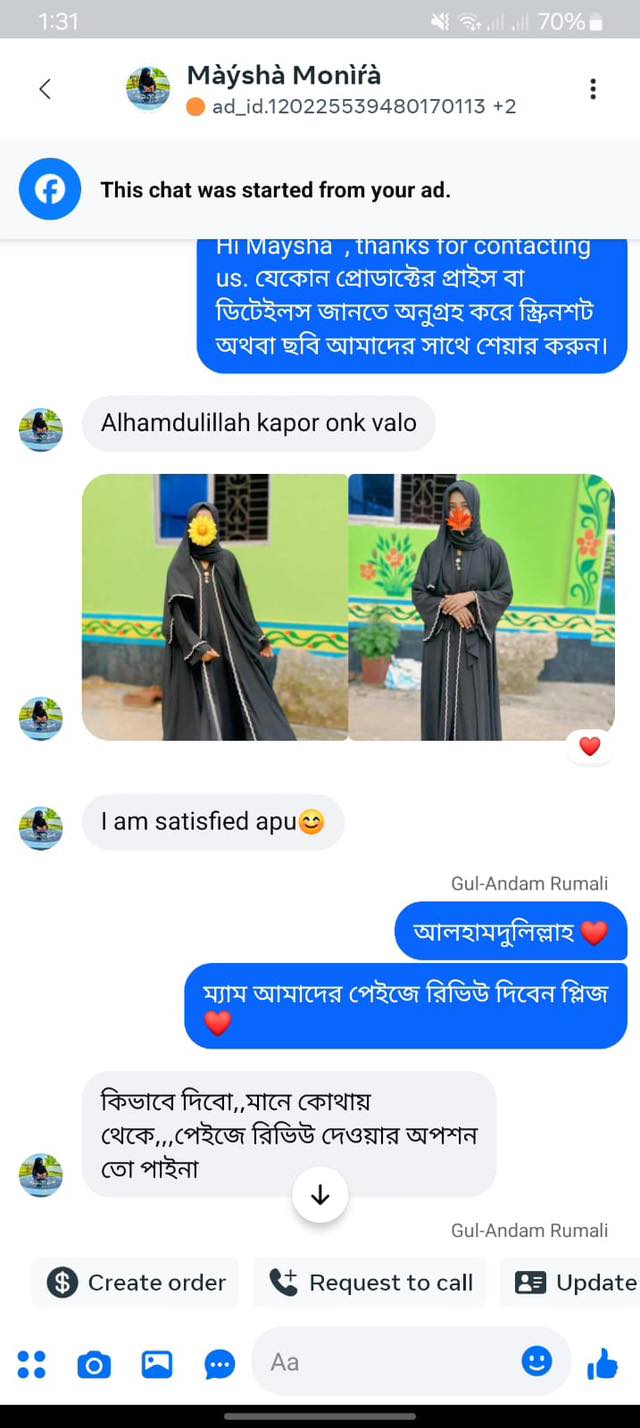Open the four-dot more options menu
The height and width of the screenshot is (1428, 640).
pos(32,1363)
